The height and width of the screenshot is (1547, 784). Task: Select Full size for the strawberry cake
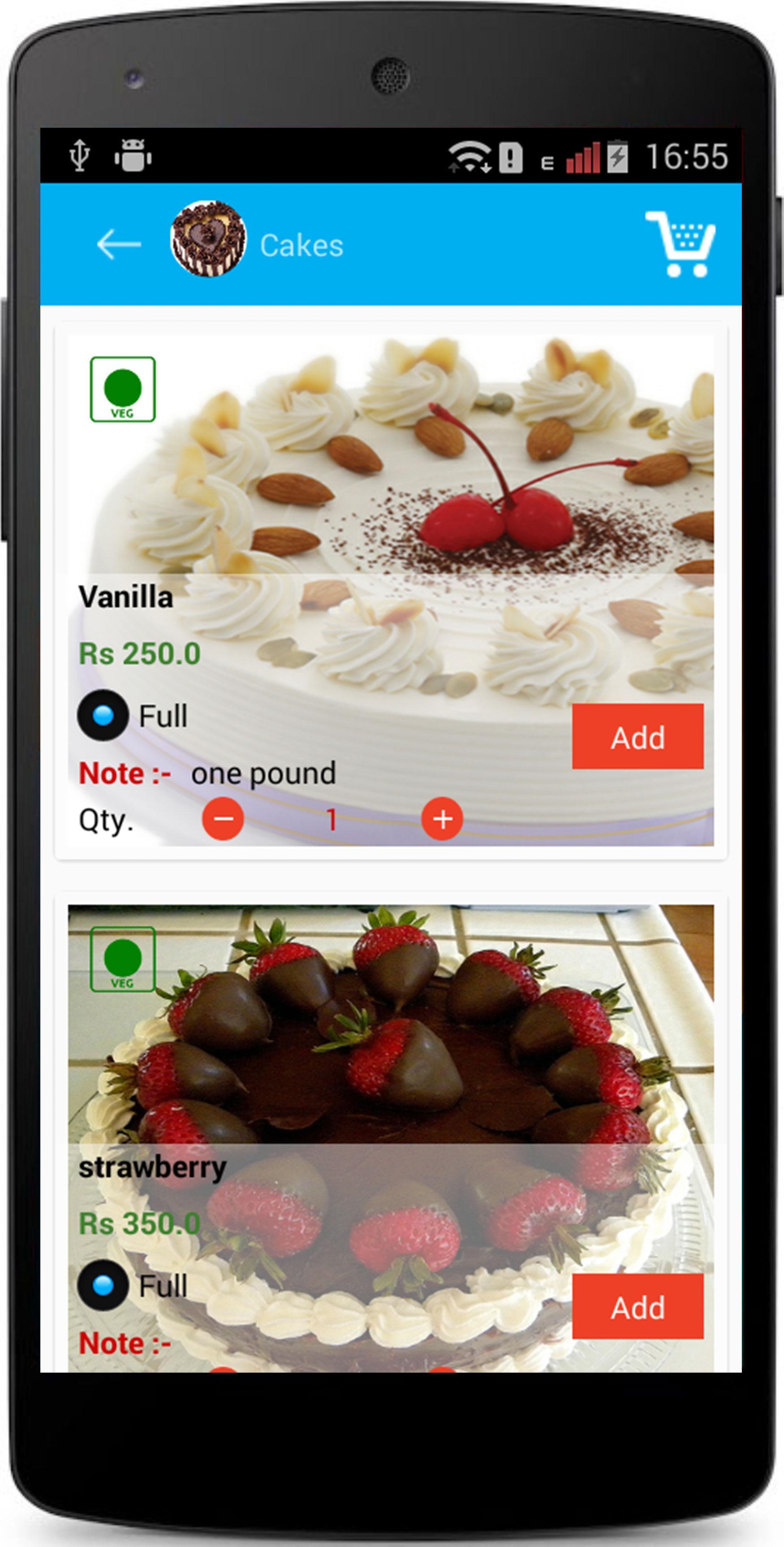coord(103,1286)
